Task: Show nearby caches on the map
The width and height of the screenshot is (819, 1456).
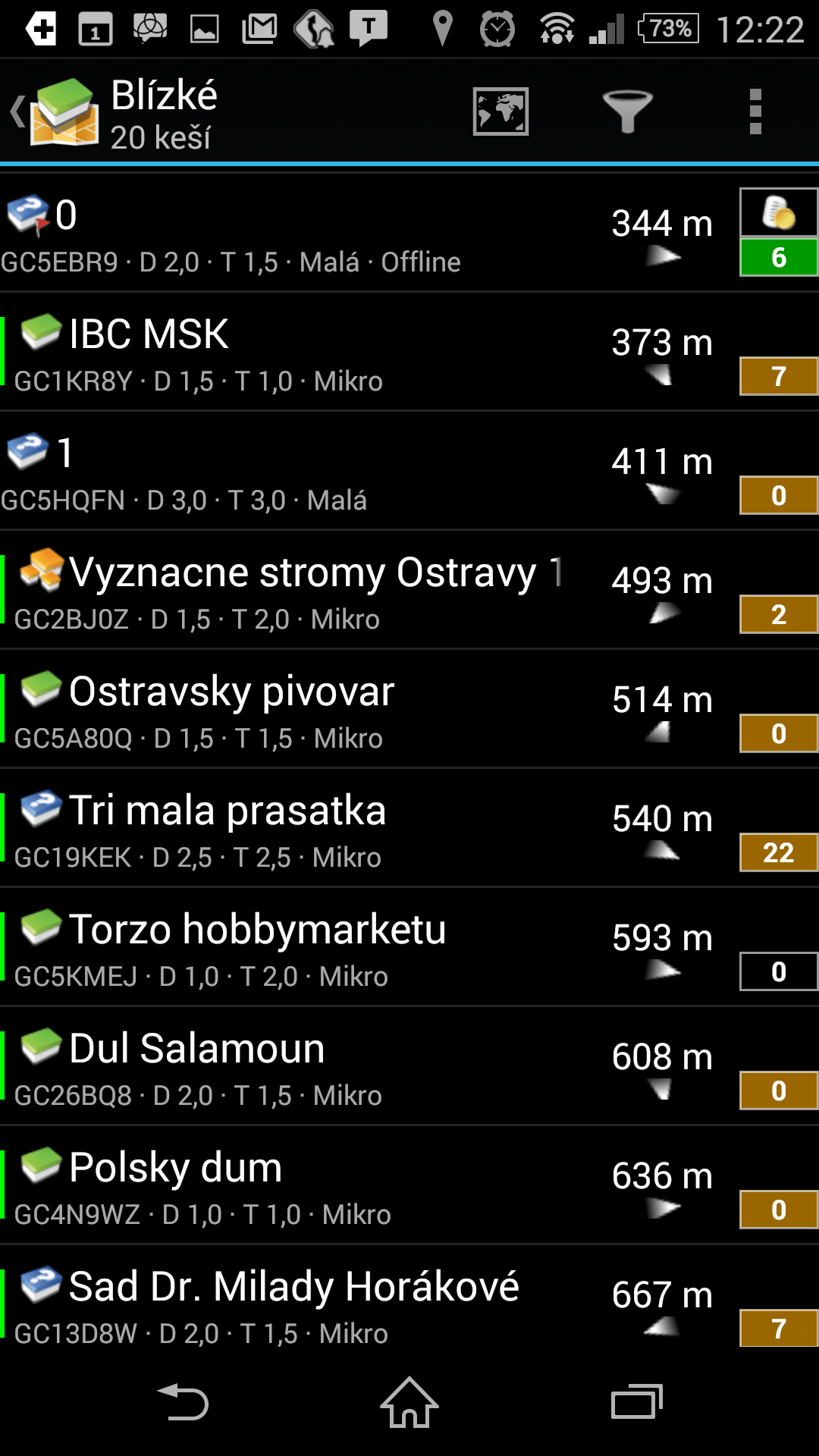Action: point(500,111)
